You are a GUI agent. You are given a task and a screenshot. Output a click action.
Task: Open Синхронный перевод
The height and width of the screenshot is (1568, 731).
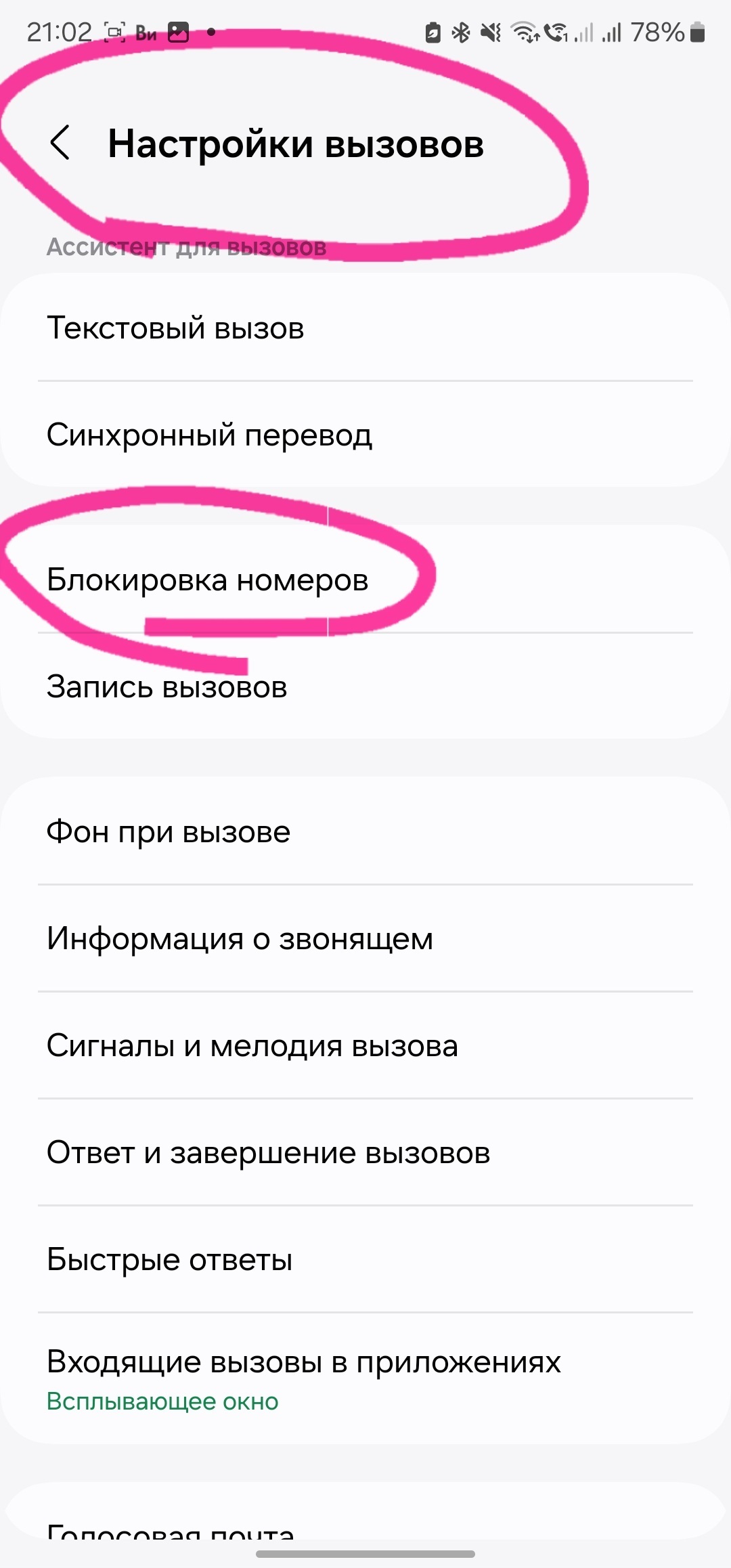(365, 435)
